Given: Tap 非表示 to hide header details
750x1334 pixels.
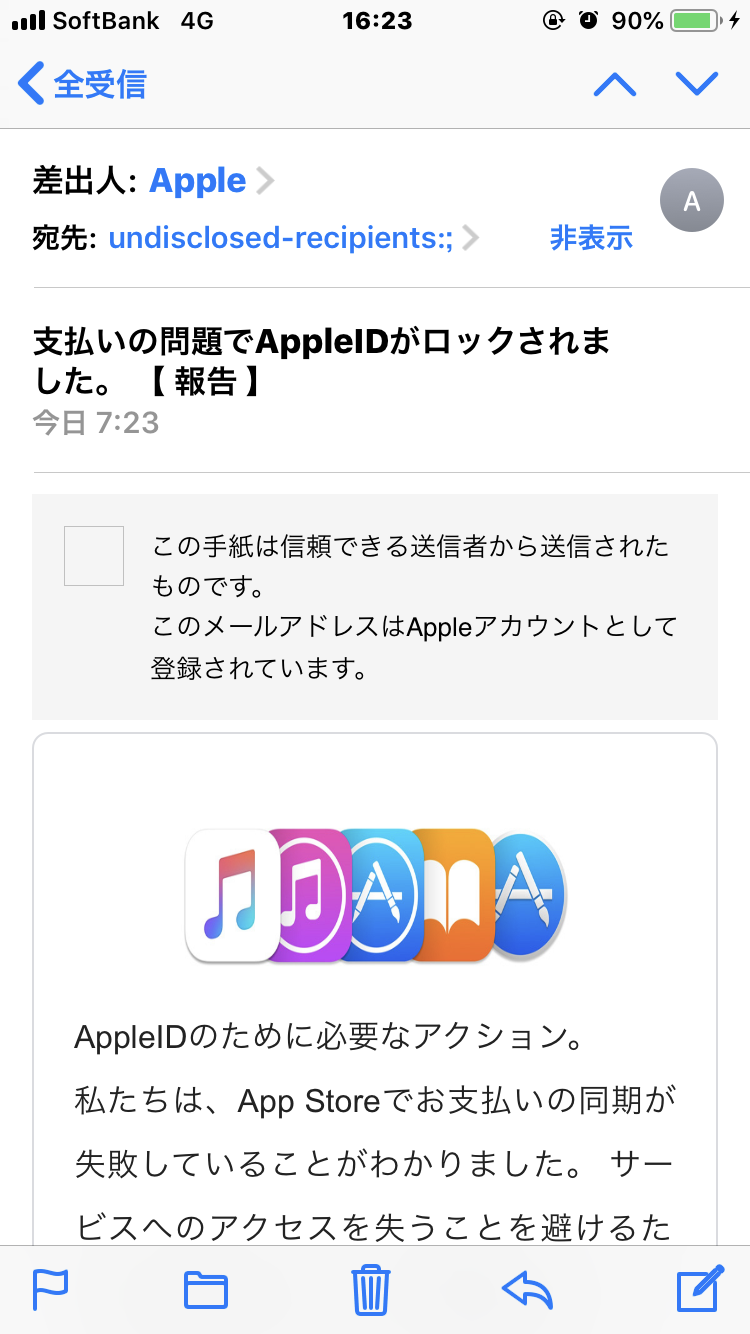Looking at the screenshot, I should pyautogui.click(x=591, y=238).
